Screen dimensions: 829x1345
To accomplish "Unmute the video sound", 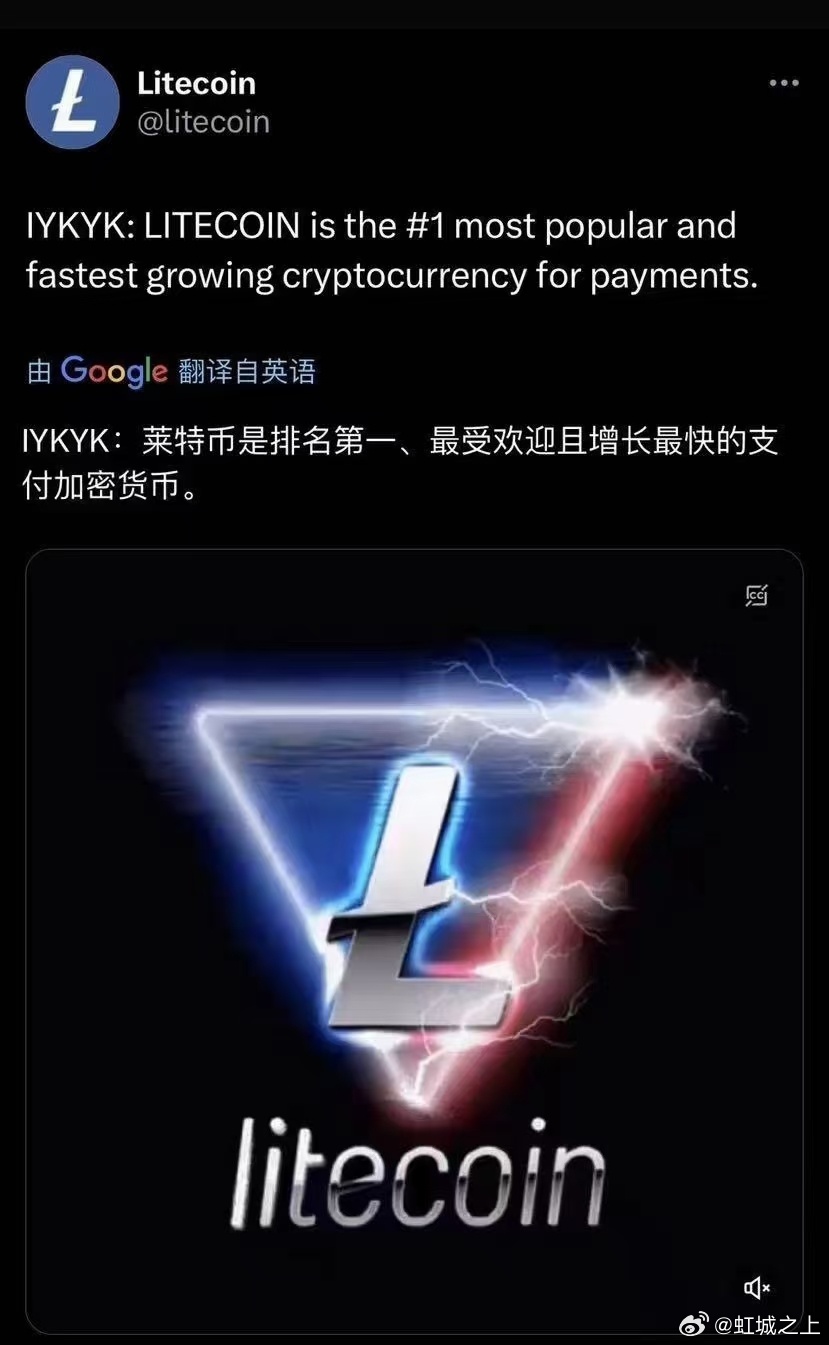I will click(x=757, y=1287).
